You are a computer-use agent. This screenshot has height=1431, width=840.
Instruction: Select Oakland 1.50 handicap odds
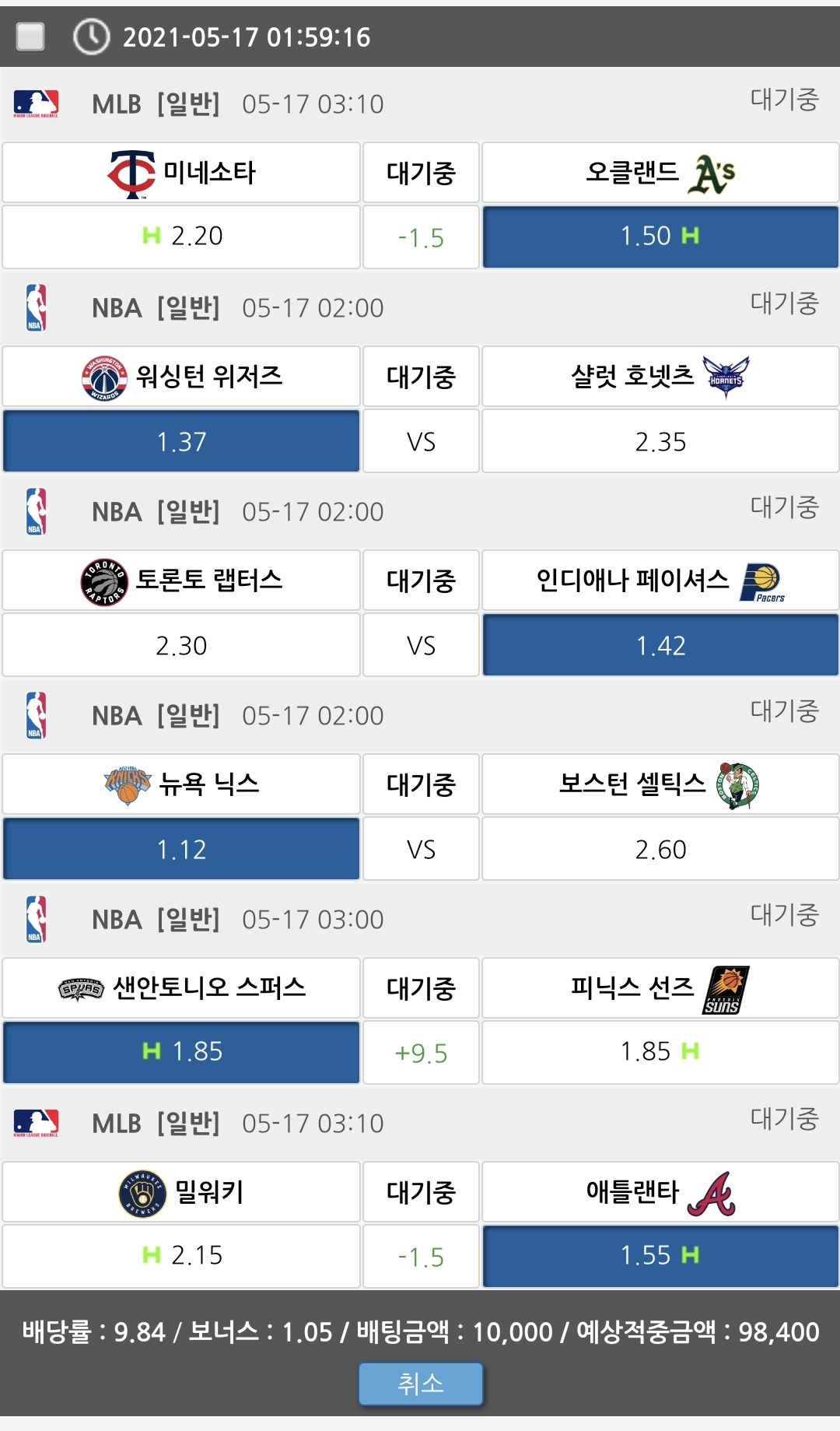pos(660,237)
